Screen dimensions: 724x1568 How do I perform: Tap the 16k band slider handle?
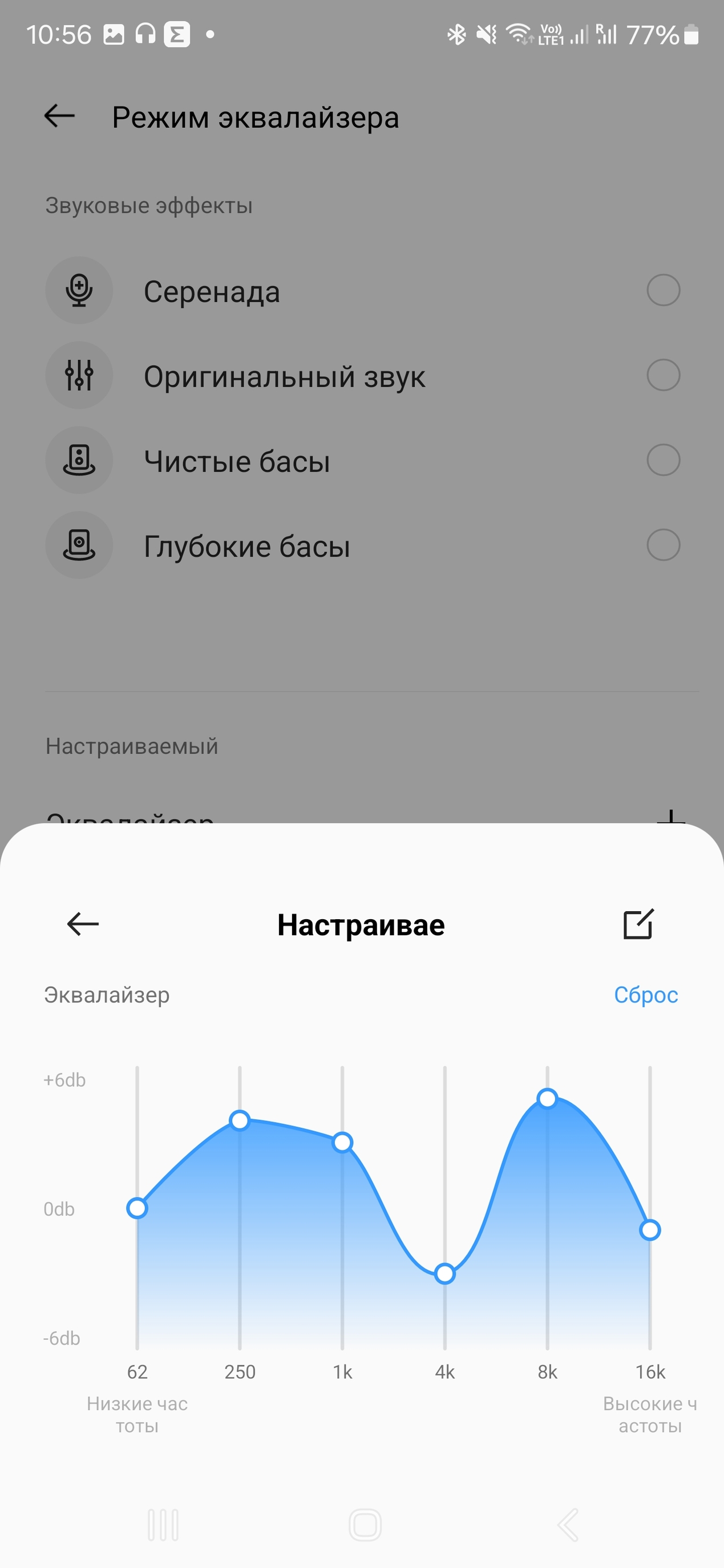(650, 1229)
